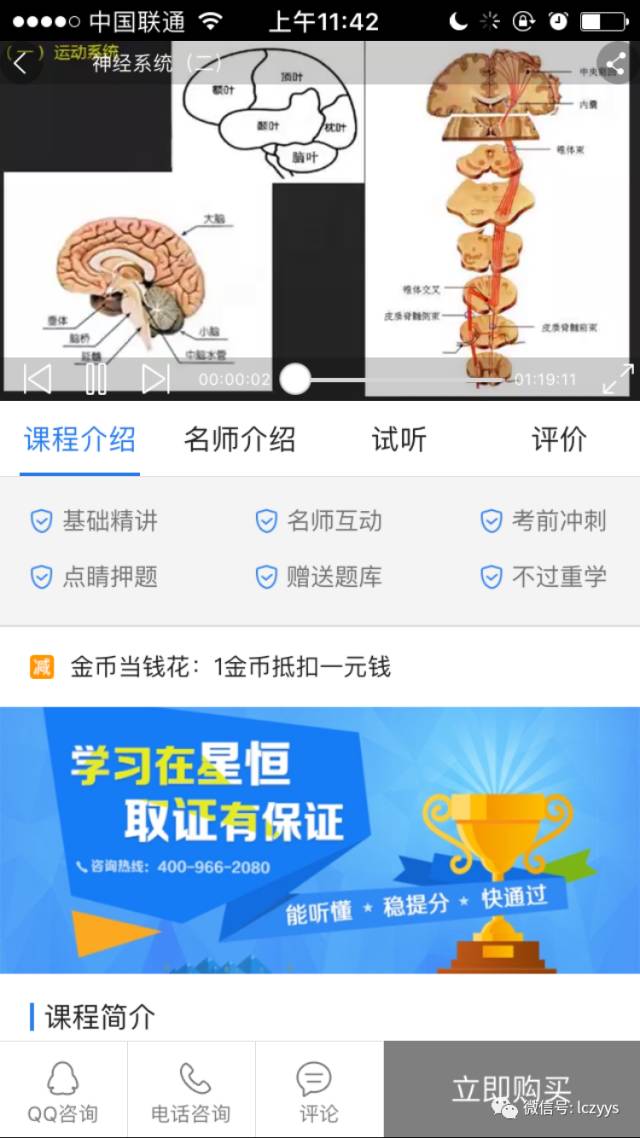Start QQ咨询 consultation
Viewport: 640px width, 1138px height.
63,1092
